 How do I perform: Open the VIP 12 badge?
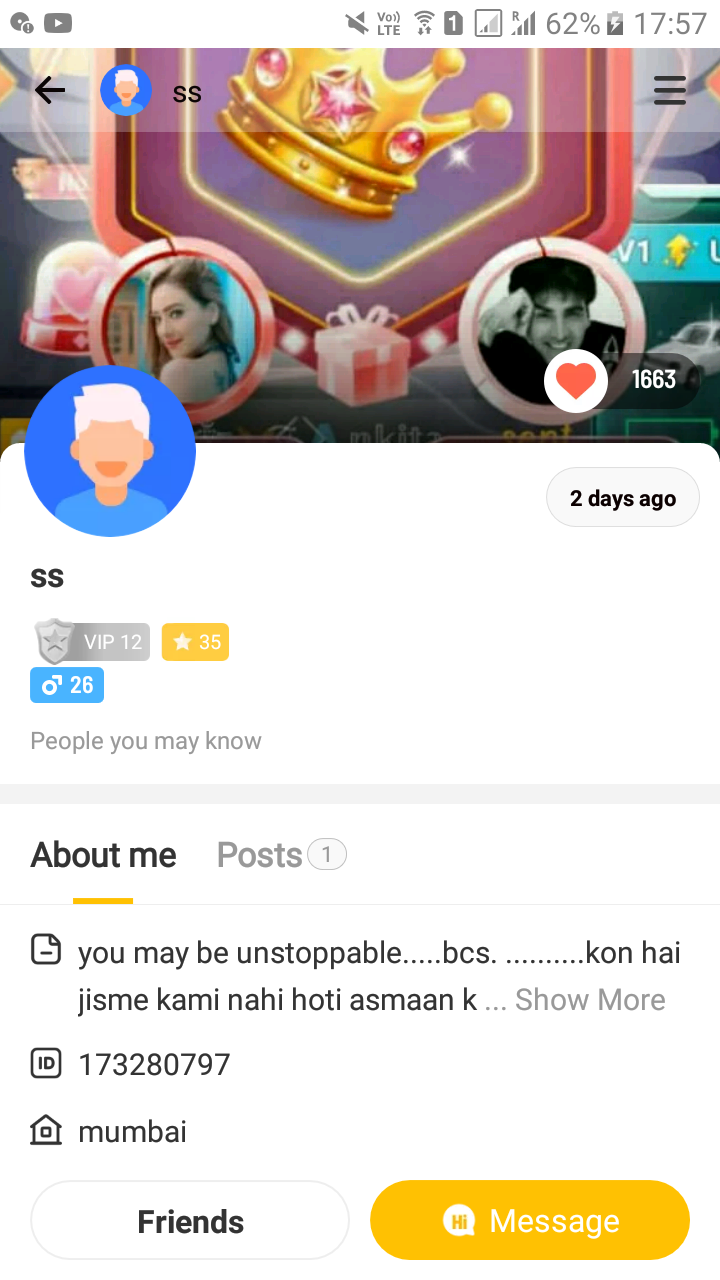92,642
